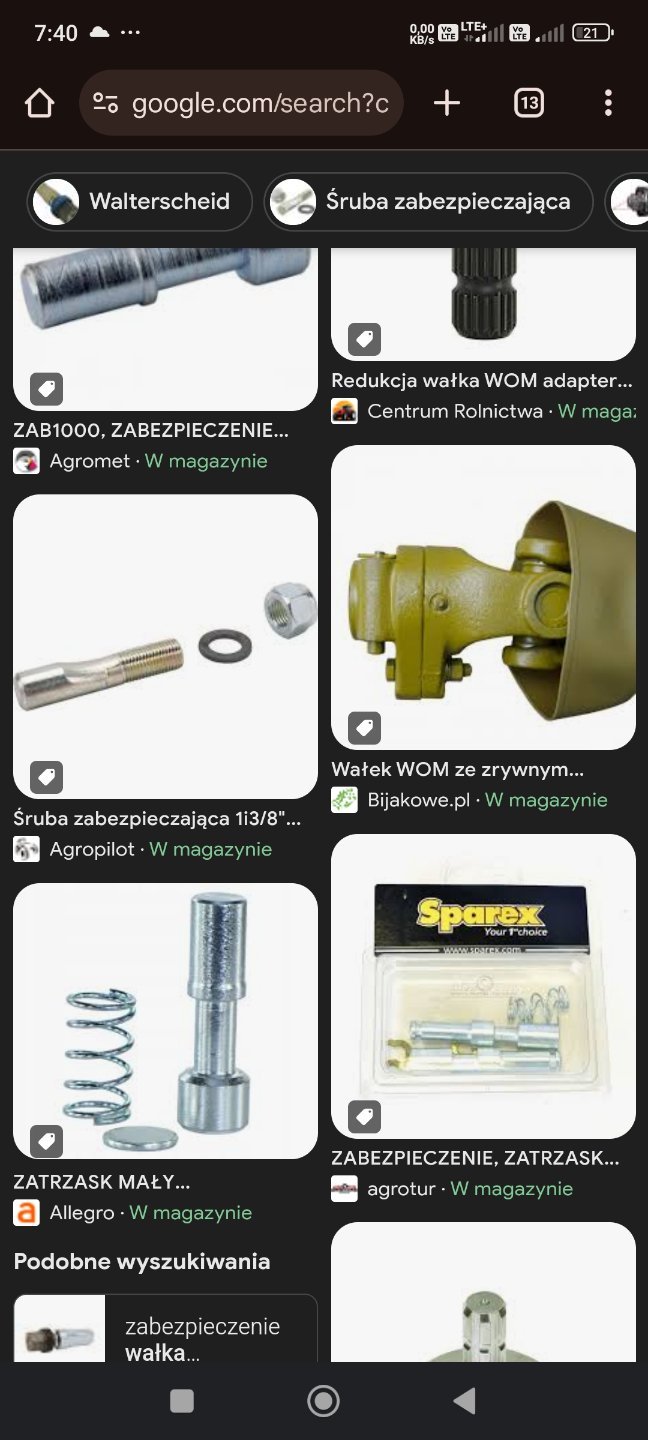648x1440 pixels.
Task: Open the tab switcher showing 13
Action: 529,103
